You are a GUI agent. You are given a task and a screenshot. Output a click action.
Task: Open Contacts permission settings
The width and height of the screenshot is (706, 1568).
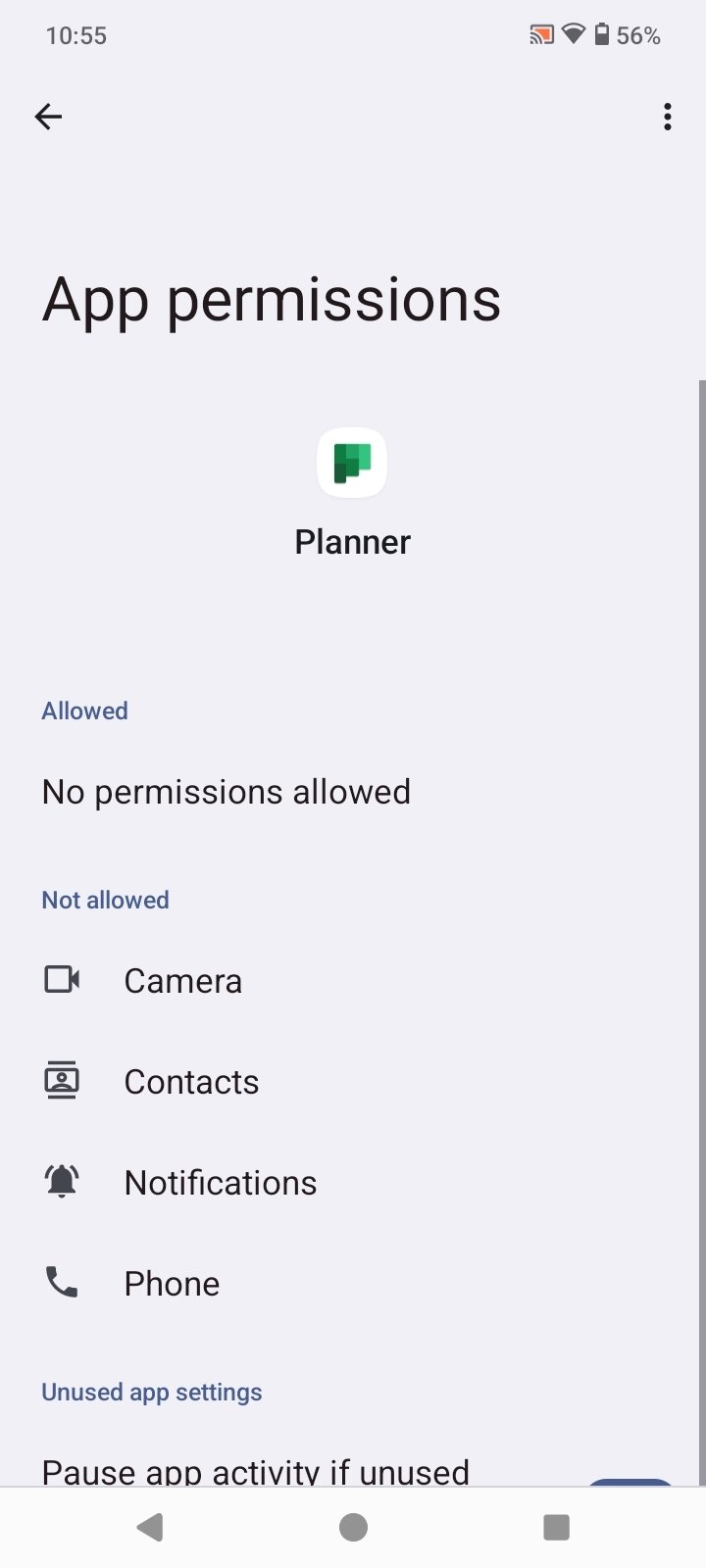point(191,1082)
